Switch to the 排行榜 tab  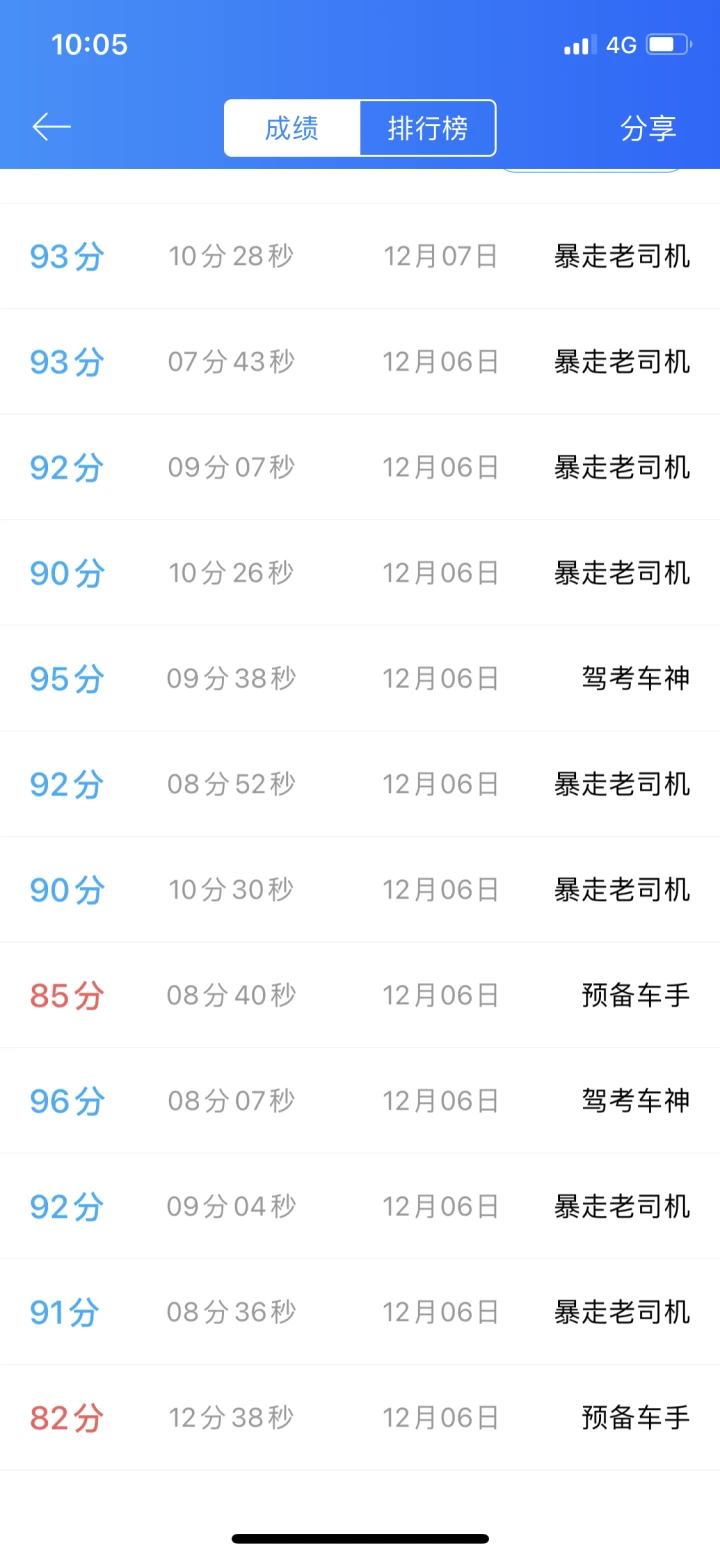tap(427, 128)
